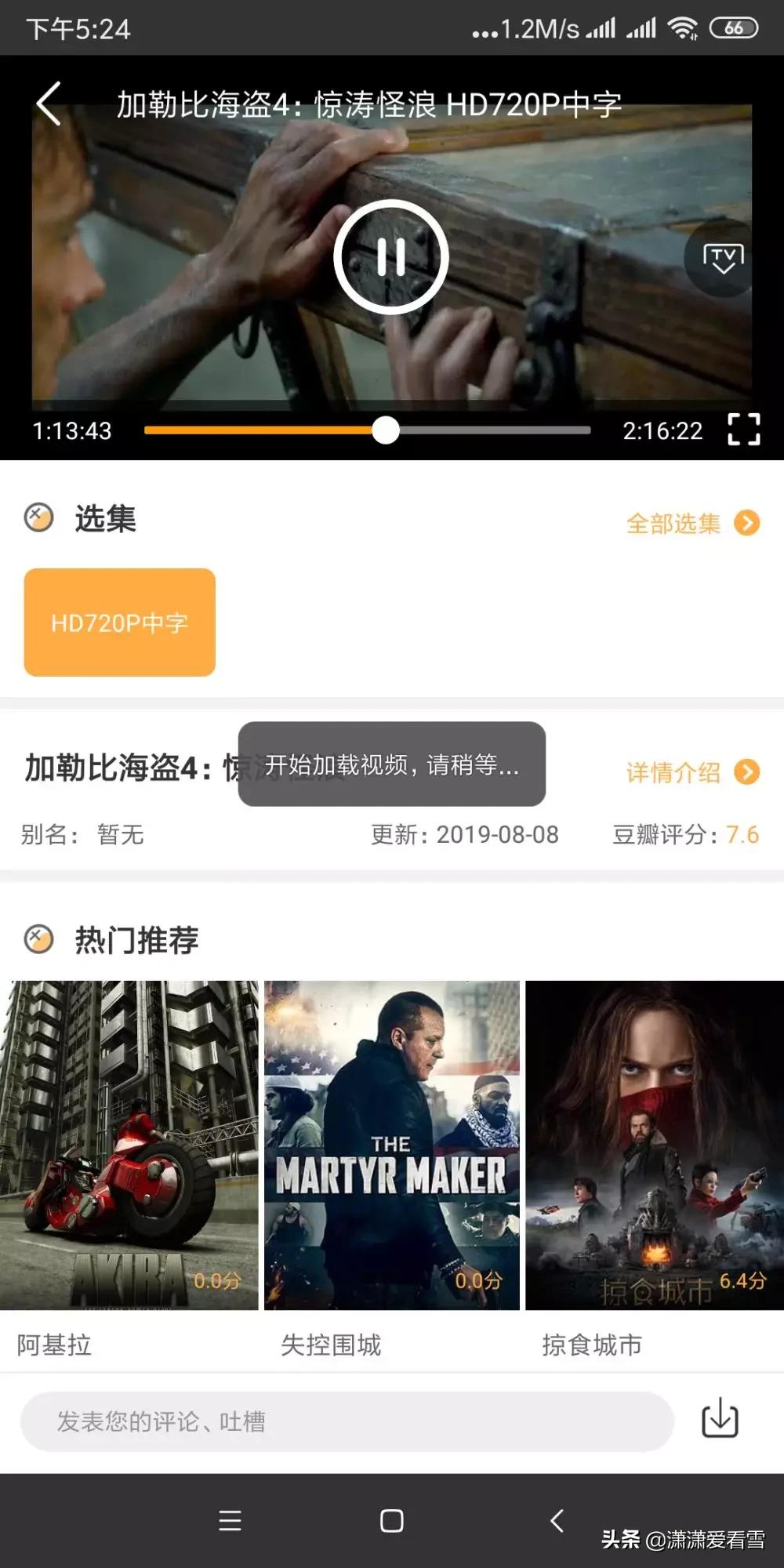Download this video
The width and height of the screenshot is (784, 1568).
720,1419
